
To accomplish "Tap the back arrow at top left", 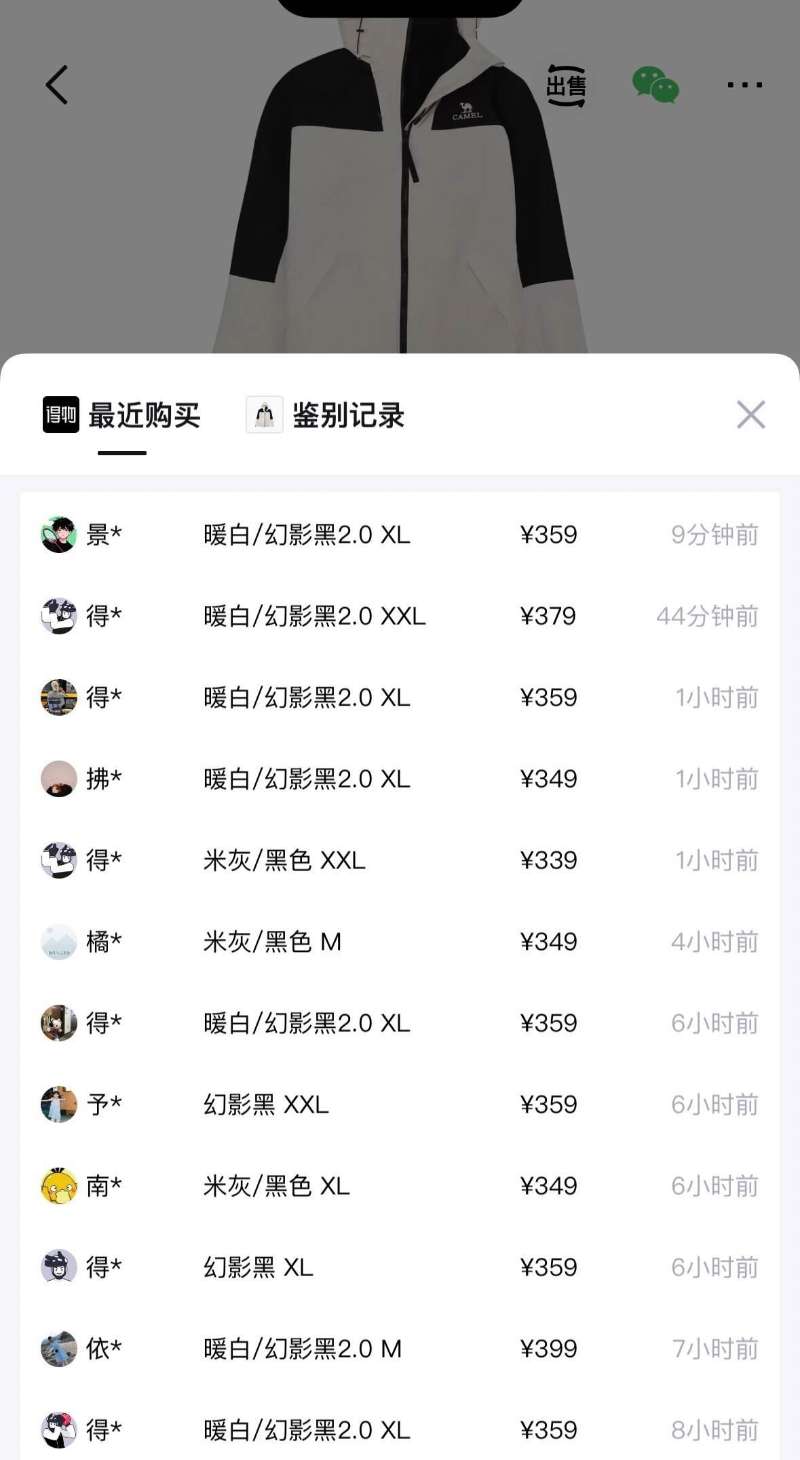I will click(x=57, y=85).
